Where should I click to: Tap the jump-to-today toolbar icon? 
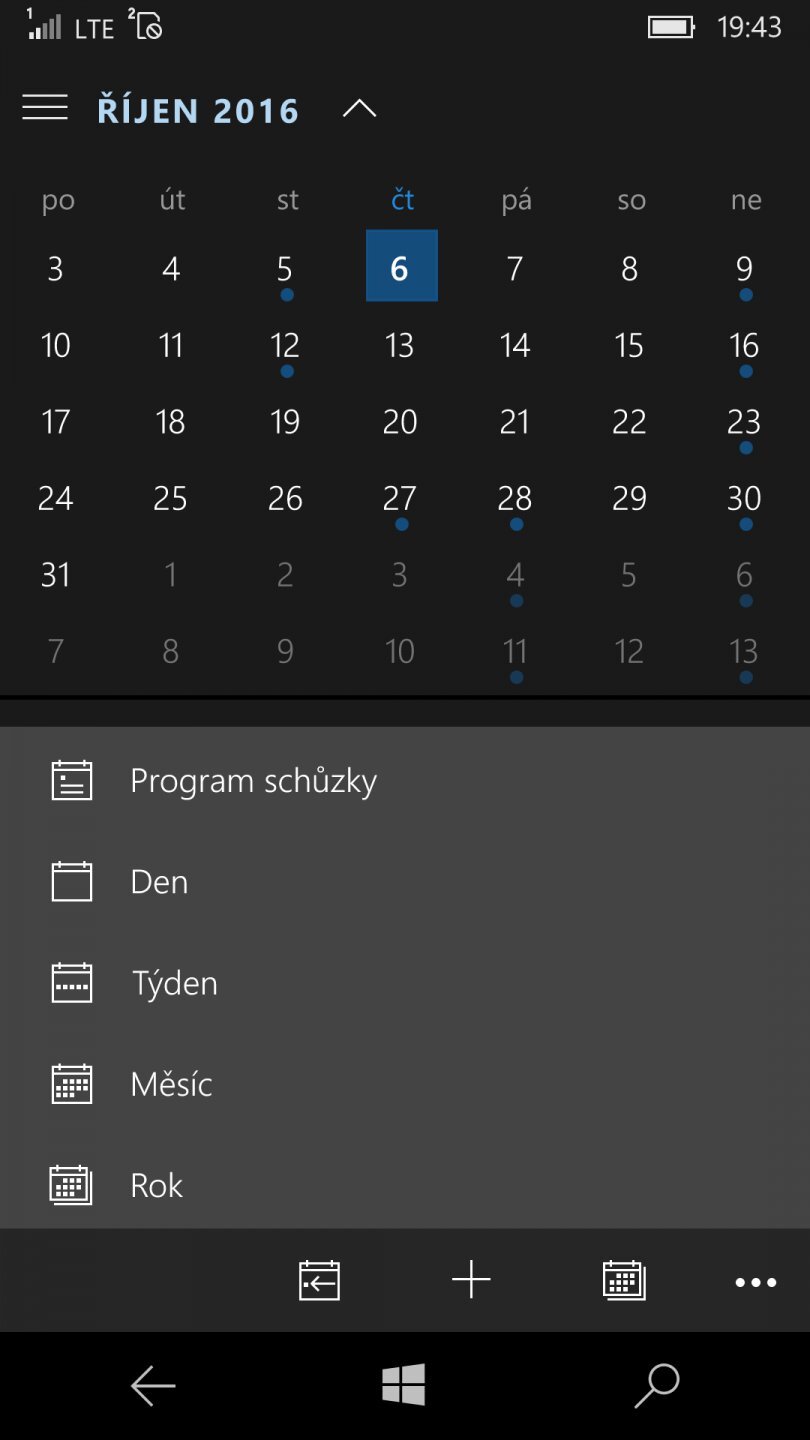tap(318, 1279)
